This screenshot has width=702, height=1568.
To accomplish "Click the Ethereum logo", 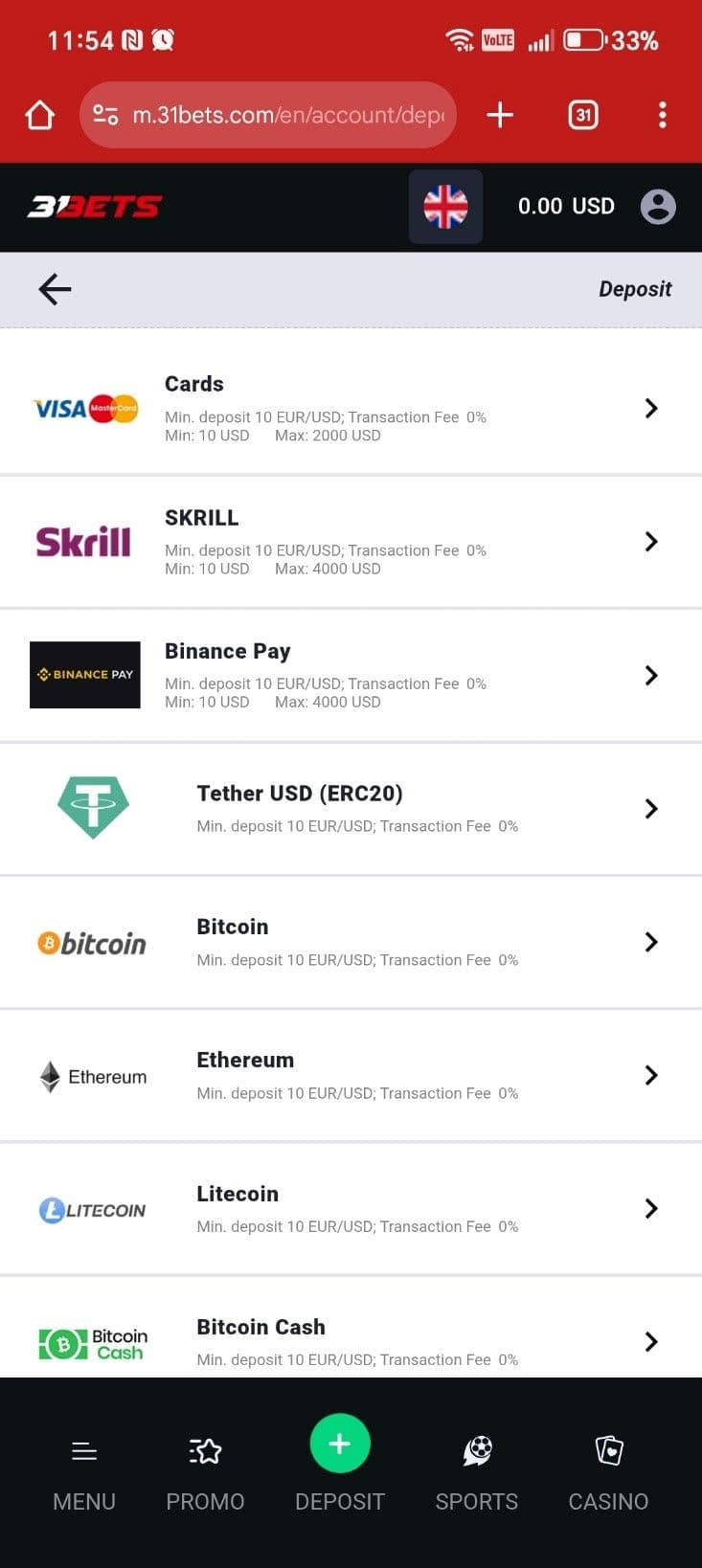I will 91,1076.
